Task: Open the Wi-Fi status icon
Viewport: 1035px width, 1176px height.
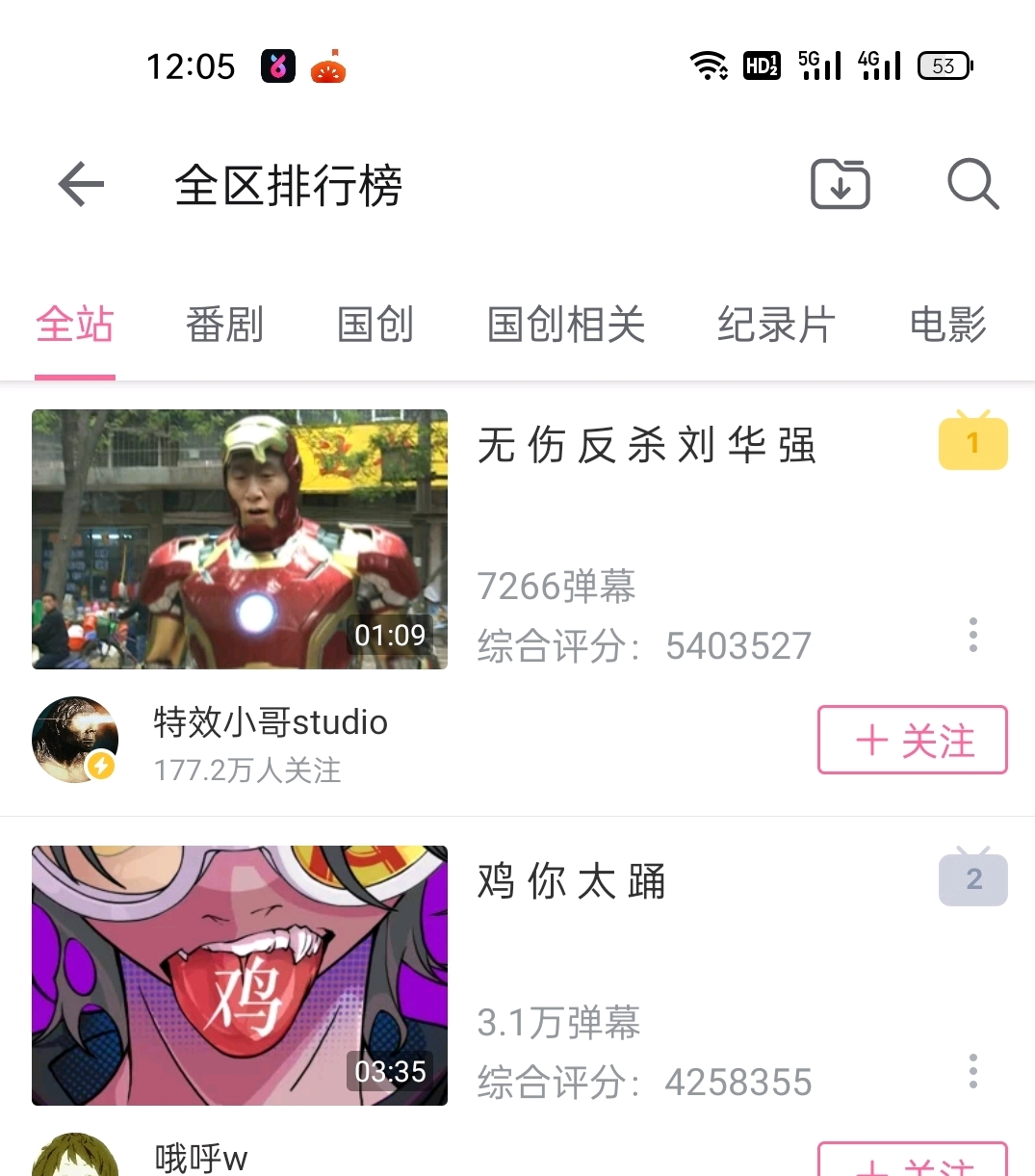Action: (710, 65)
